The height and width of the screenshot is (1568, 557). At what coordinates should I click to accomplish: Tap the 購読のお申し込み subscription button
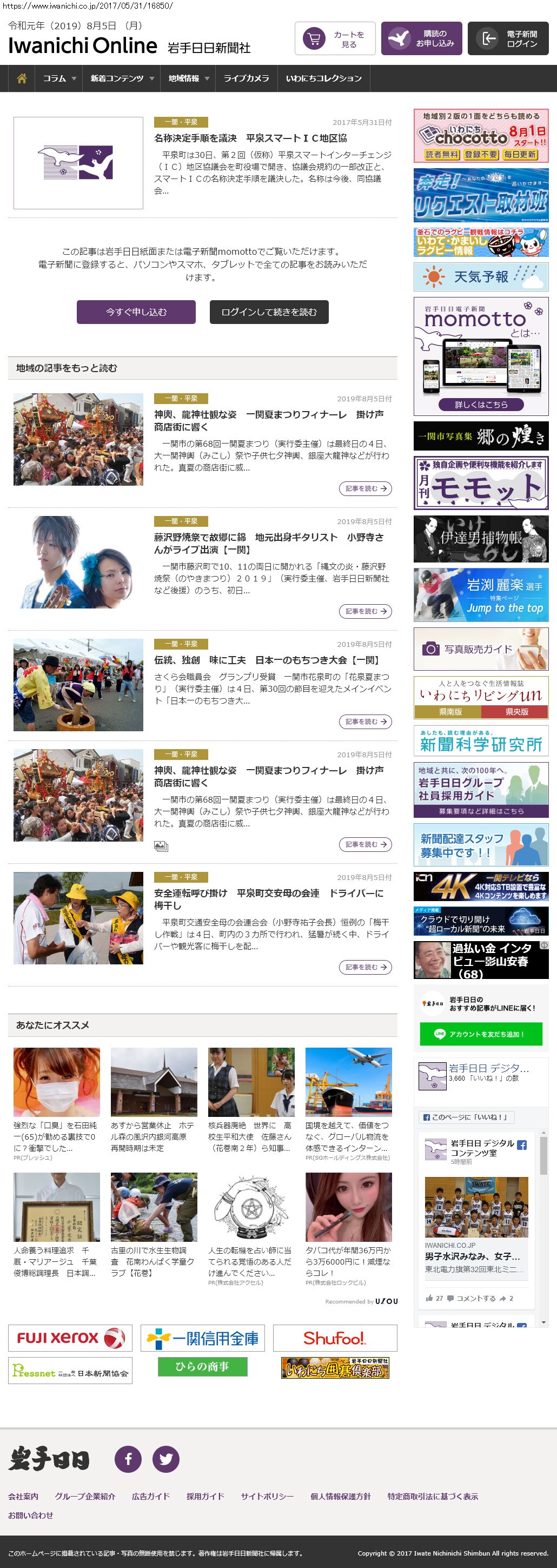coord(421,39)
